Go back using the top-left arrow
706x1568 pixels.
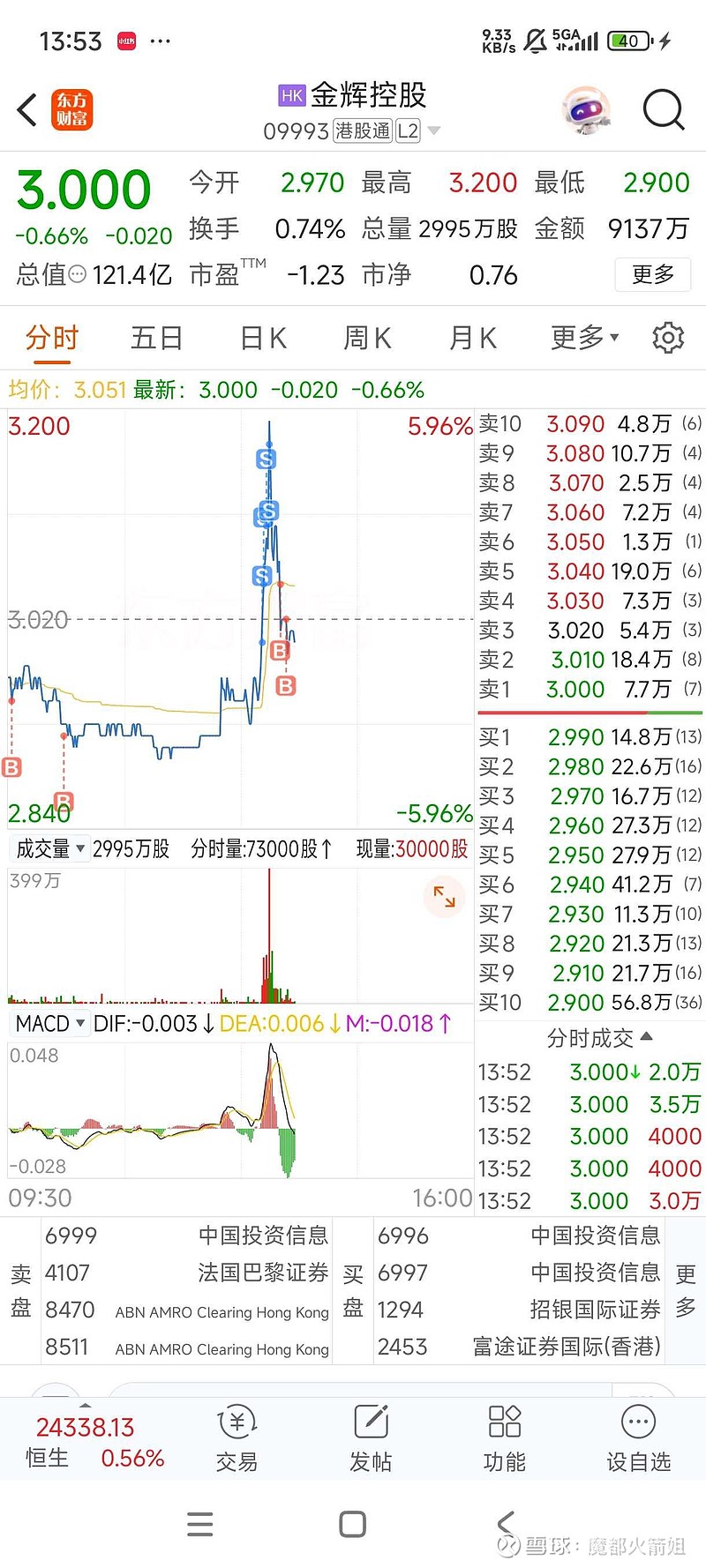tap(27, 110)
